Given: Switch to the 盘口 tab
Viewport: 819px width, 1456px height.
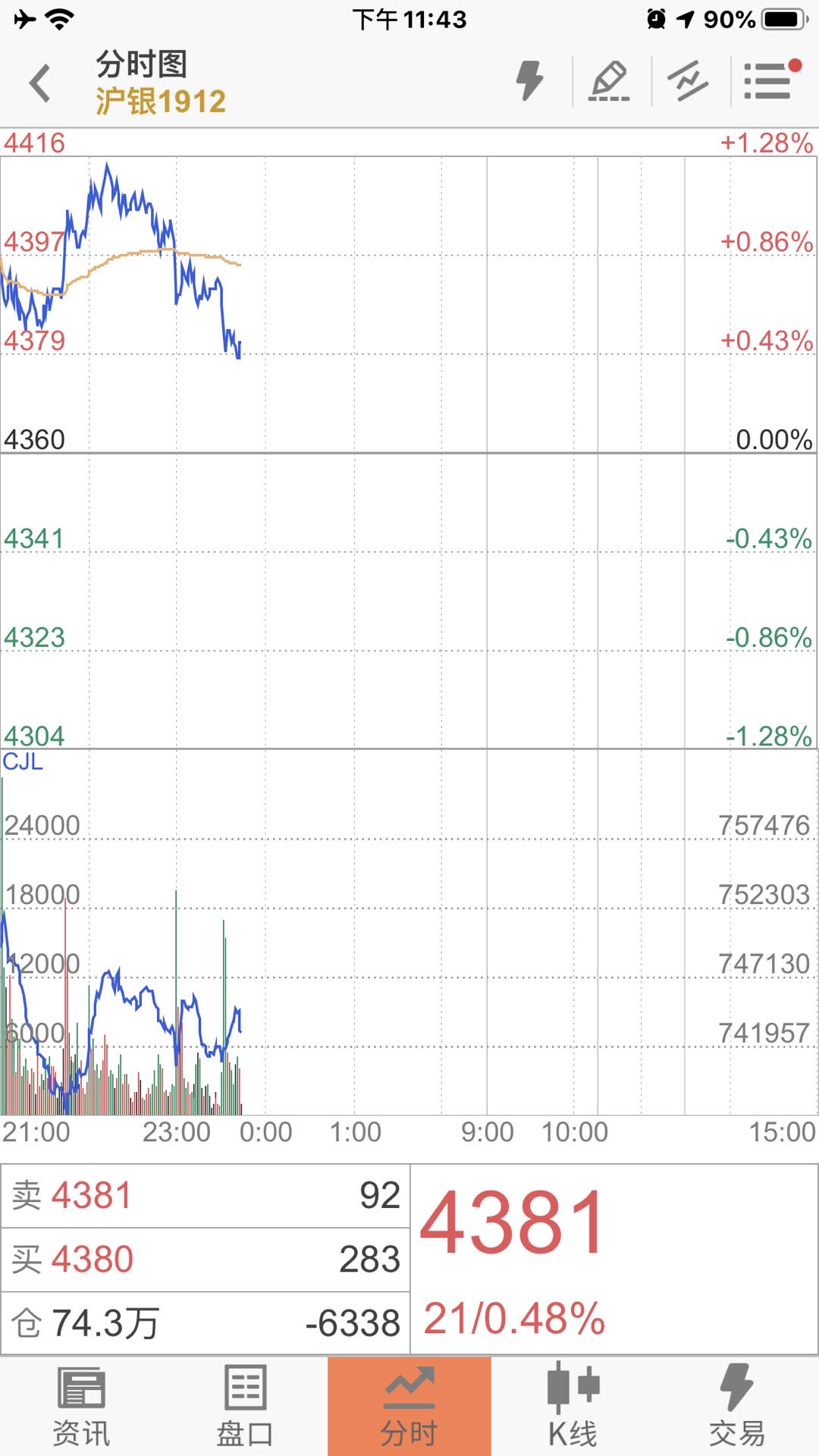Looking at the screenshot, I should pos(245,1406).
